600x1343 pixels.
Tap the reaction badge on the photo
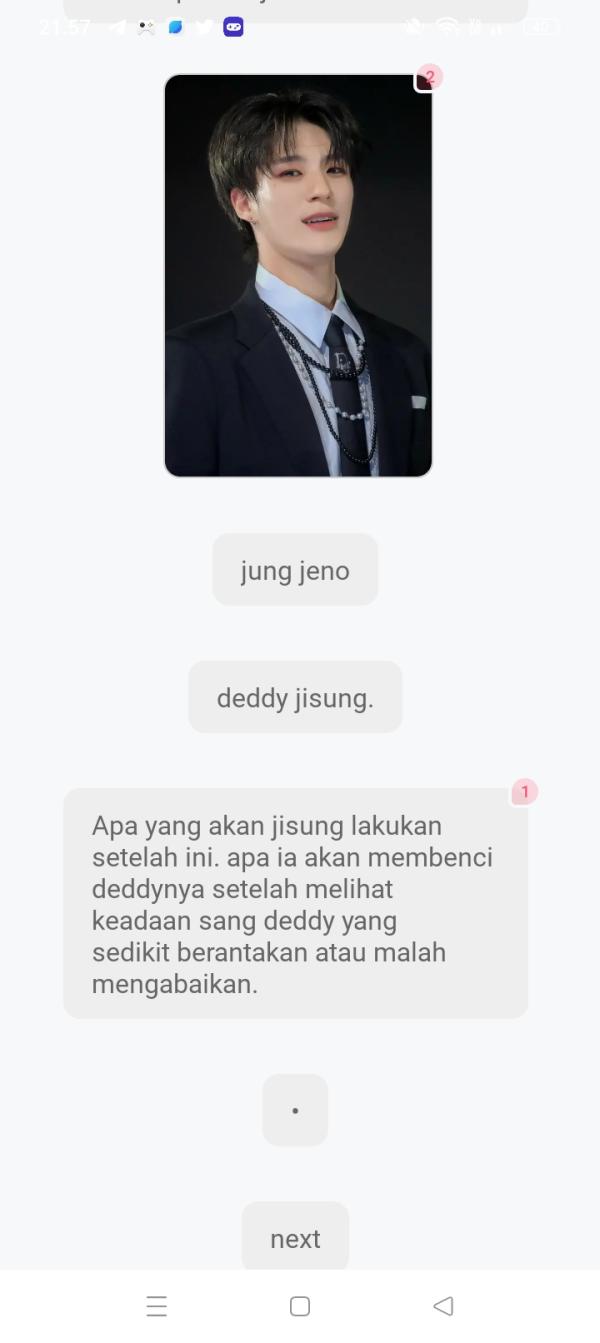tap(429, 77)
